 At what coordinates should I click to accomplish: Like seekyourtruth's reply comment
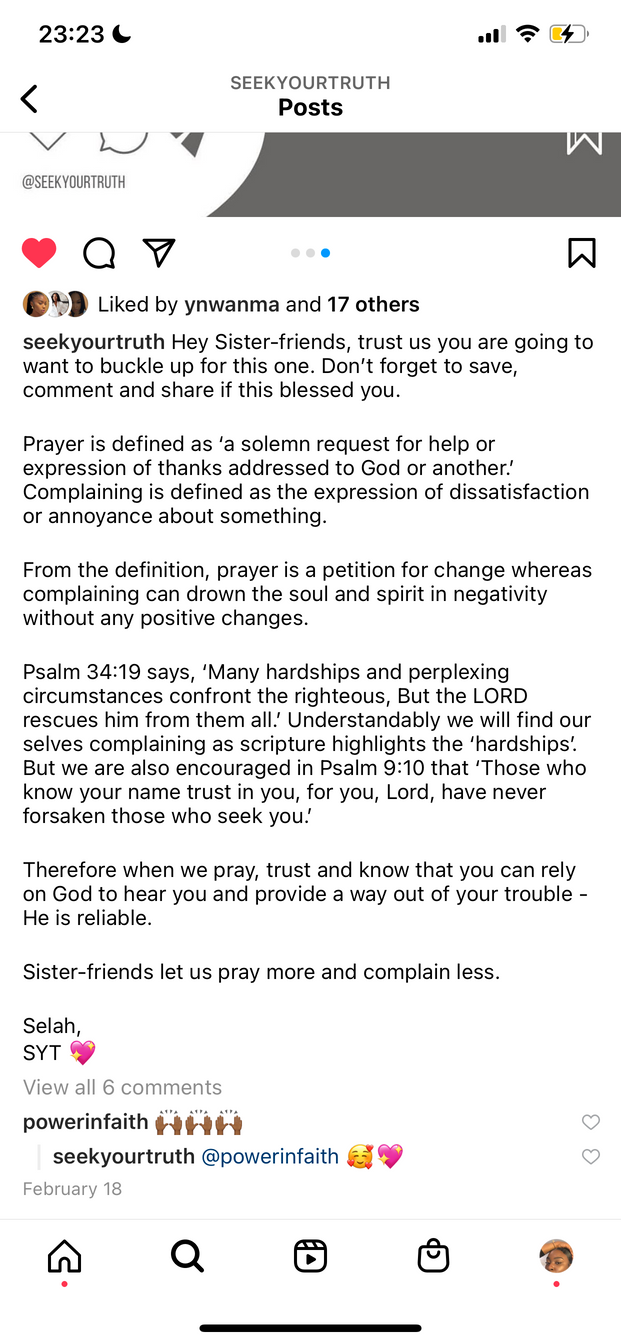tap(591, 1157)
